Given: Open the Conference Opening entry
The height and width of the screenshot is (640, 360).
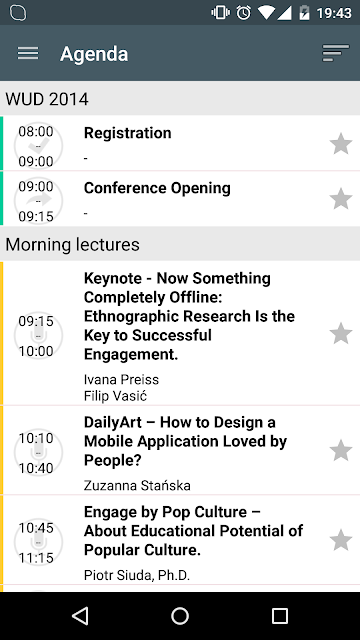Looking at the screenshot, I should pyautogui.click(x=180, y=198).
